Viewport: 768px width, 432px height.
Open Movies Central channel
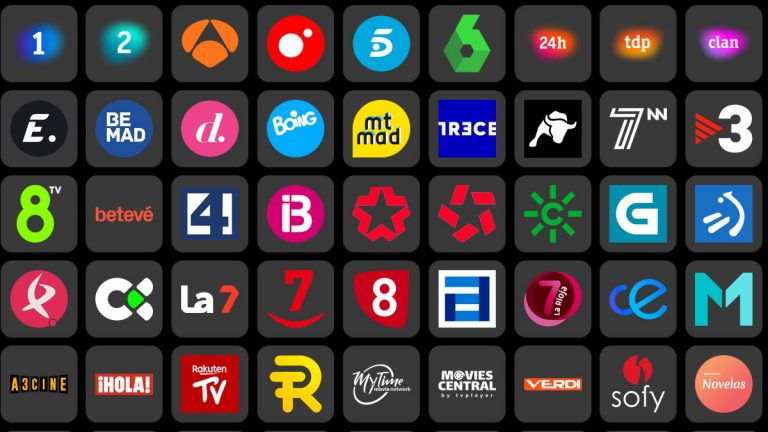(x=467, y=384)
